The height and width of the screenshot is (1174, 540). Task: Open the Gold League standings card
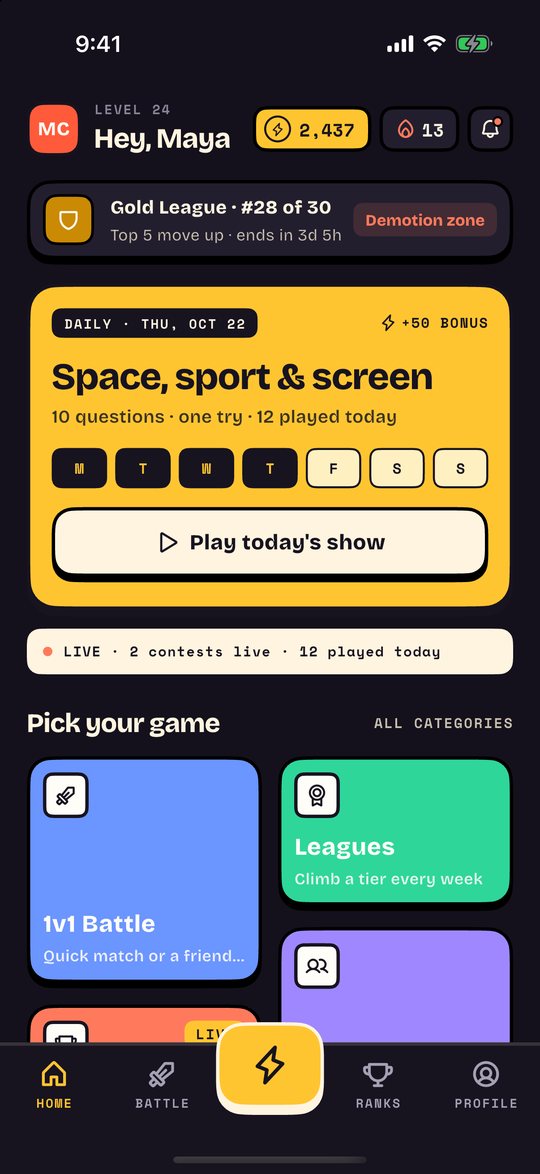click(270, 221)
